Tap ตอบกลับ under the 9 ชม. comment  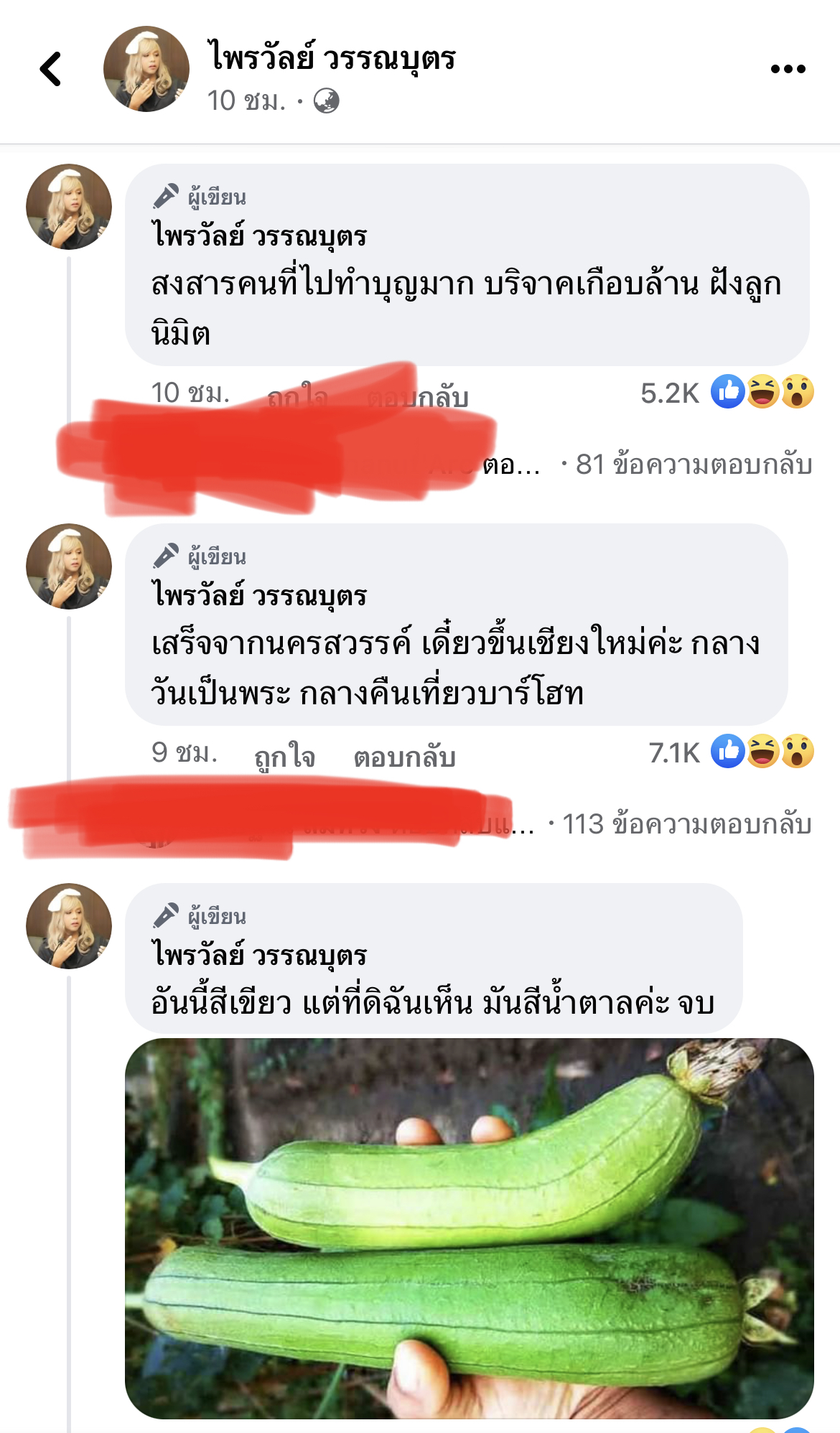(x=404, y=757)
